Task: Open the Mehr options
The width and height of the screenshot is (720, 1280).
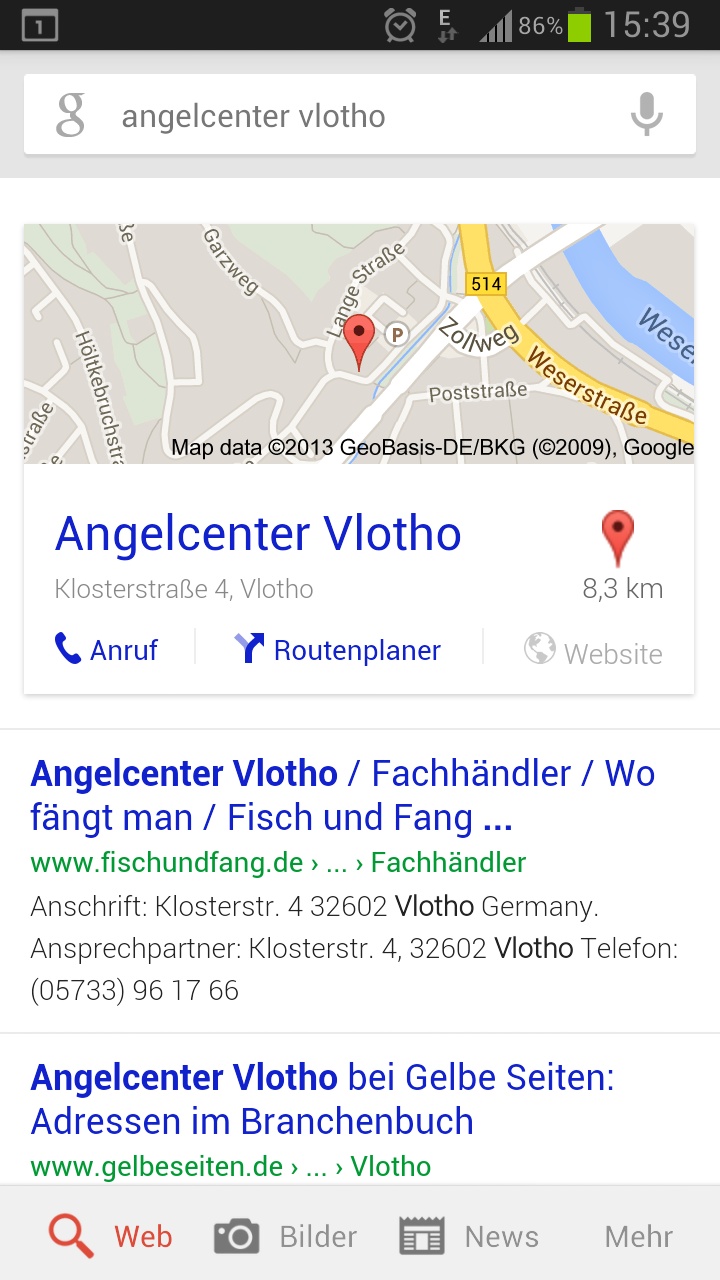Action: pos(639,1237)
